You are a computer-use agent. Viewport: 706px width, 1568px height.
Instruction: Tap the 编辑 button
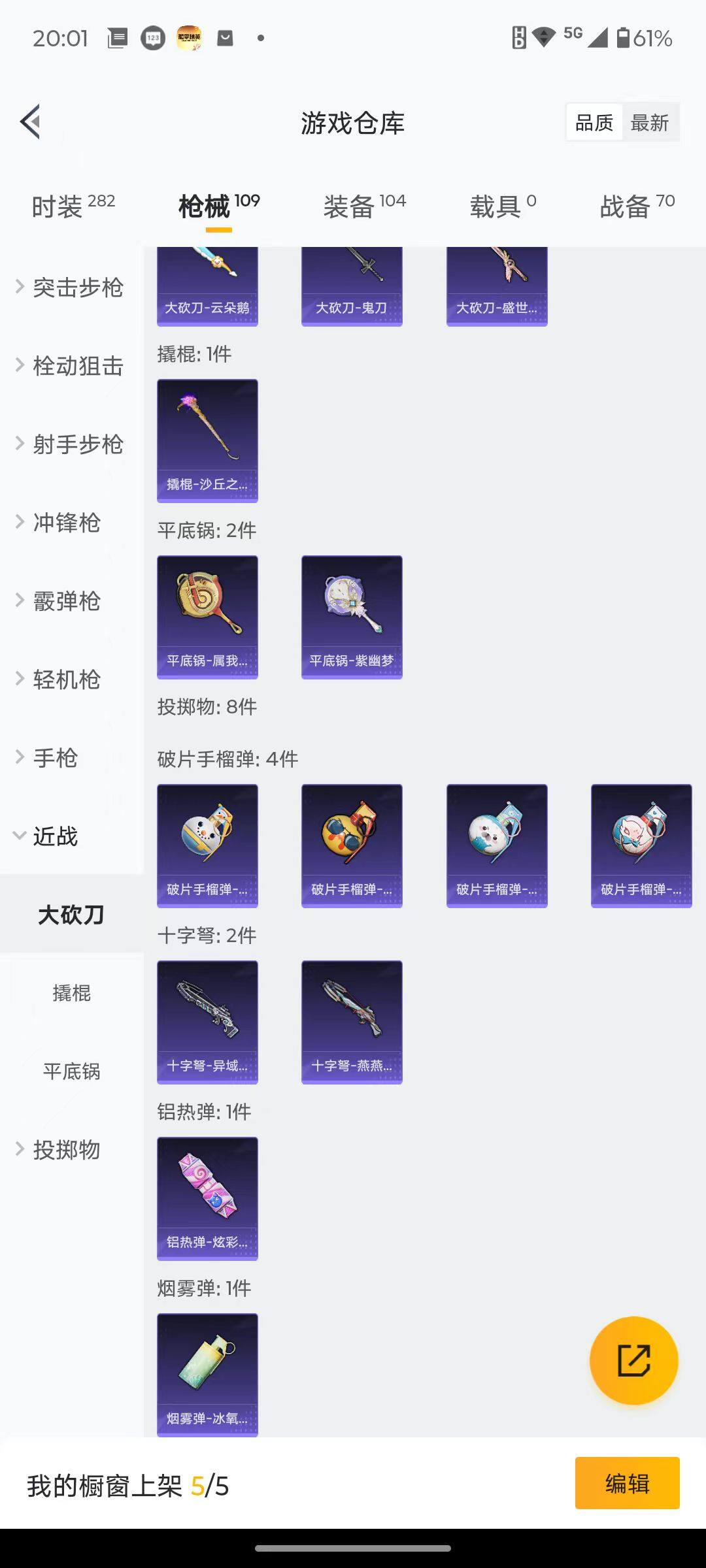[x=627, y=1483]
